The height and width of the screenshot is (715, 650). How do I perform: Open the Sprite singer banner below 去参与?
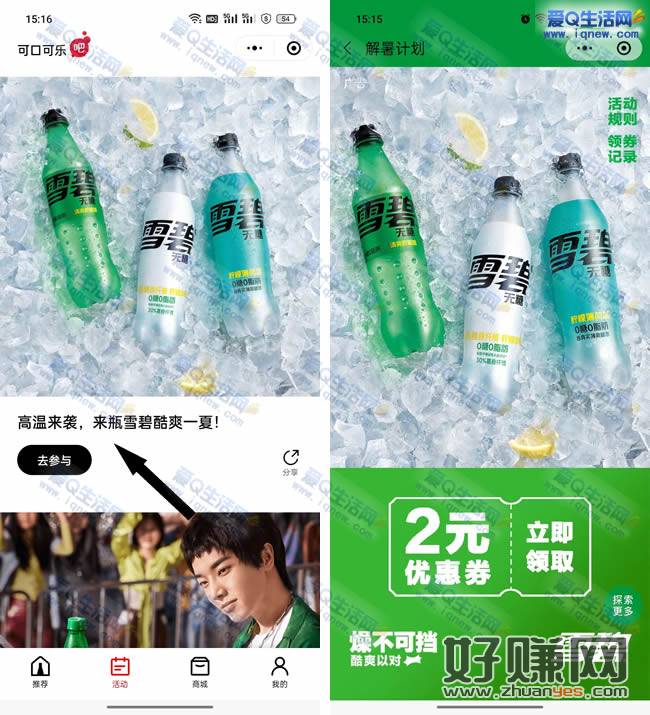click(x=160, y=580)
